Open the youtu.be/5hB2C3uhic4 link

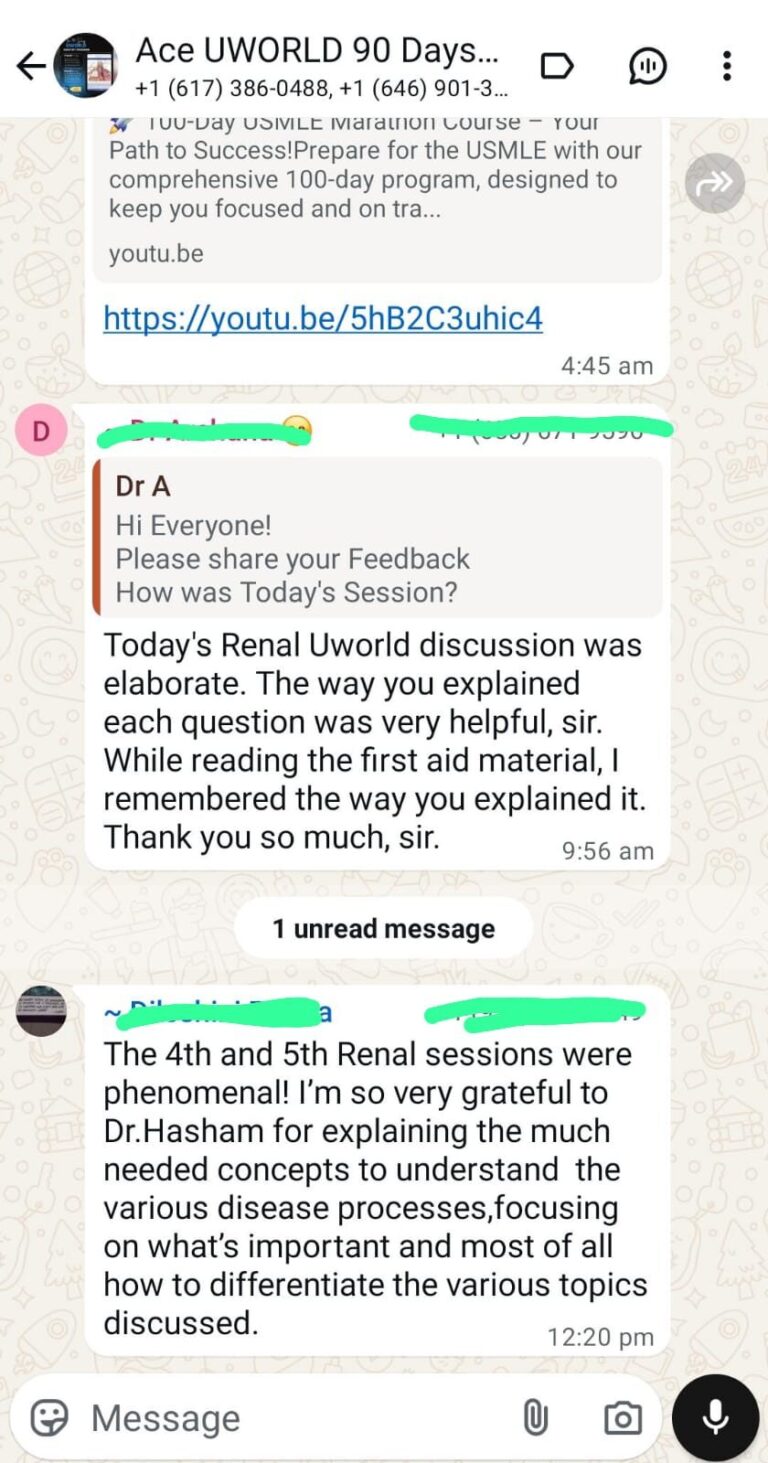tap(323, 318)
